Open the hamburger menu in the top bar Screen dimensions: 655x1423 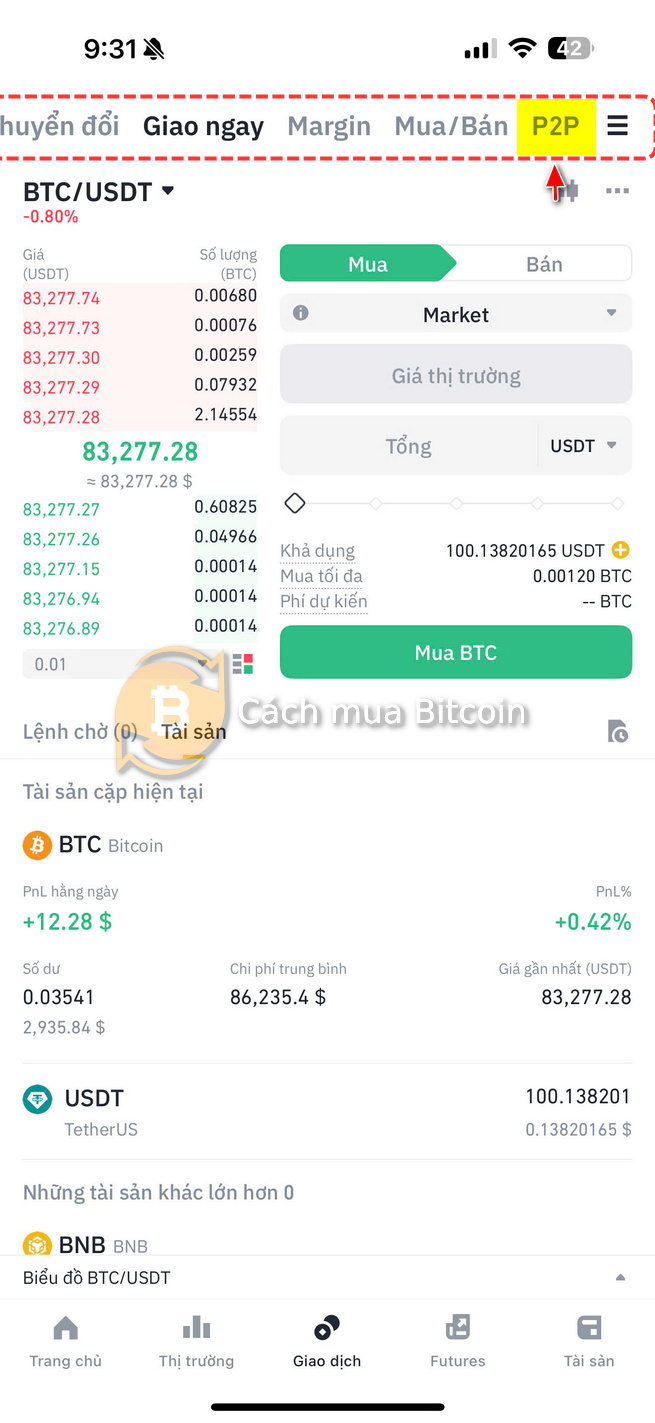(618, 126)
